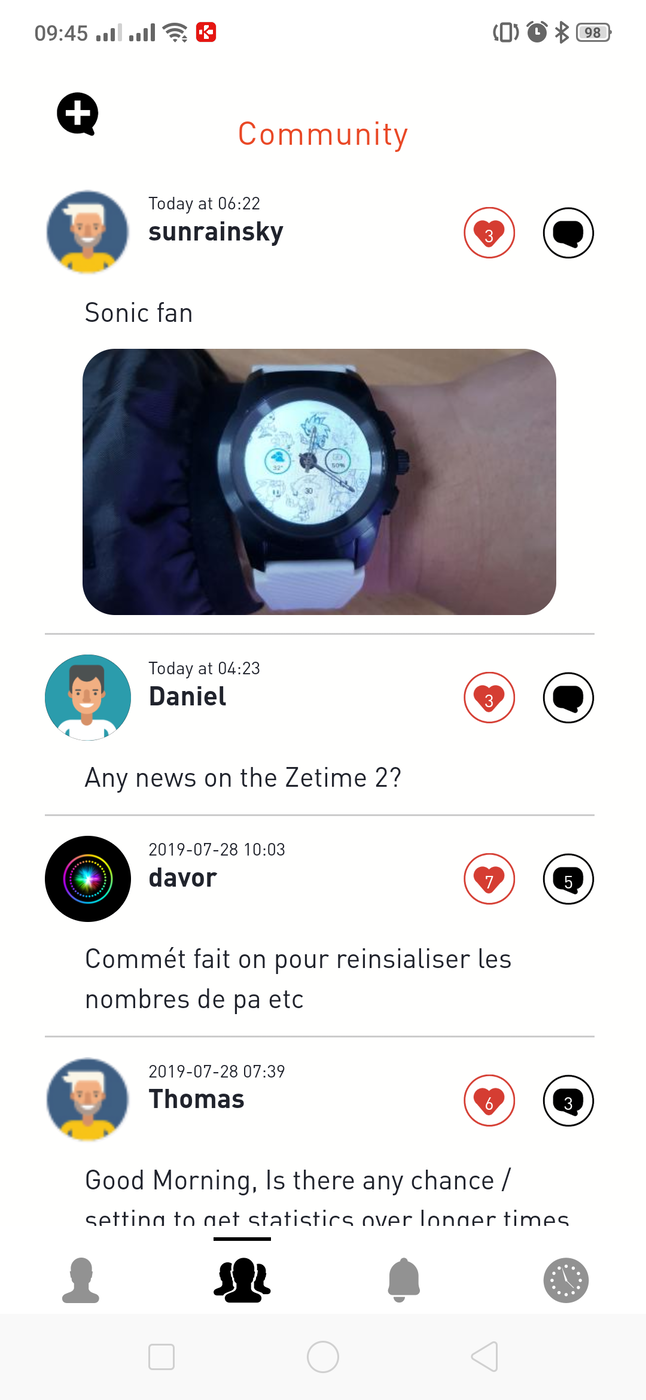Viewport: 646px width, 1400px height.
Task: Switch to the profile tab
Action: 81,1280
